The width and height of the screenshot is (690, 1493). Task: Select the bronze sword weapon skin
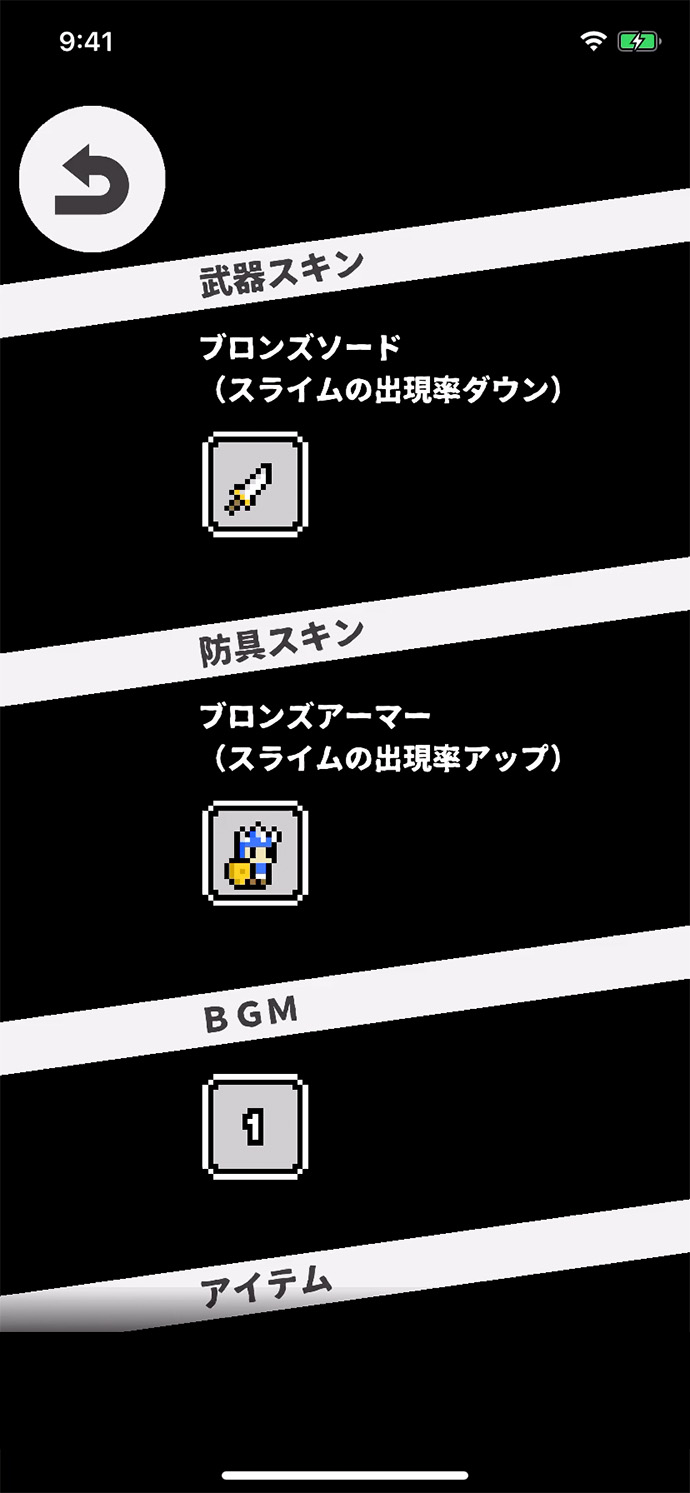[x=254, y=485]
